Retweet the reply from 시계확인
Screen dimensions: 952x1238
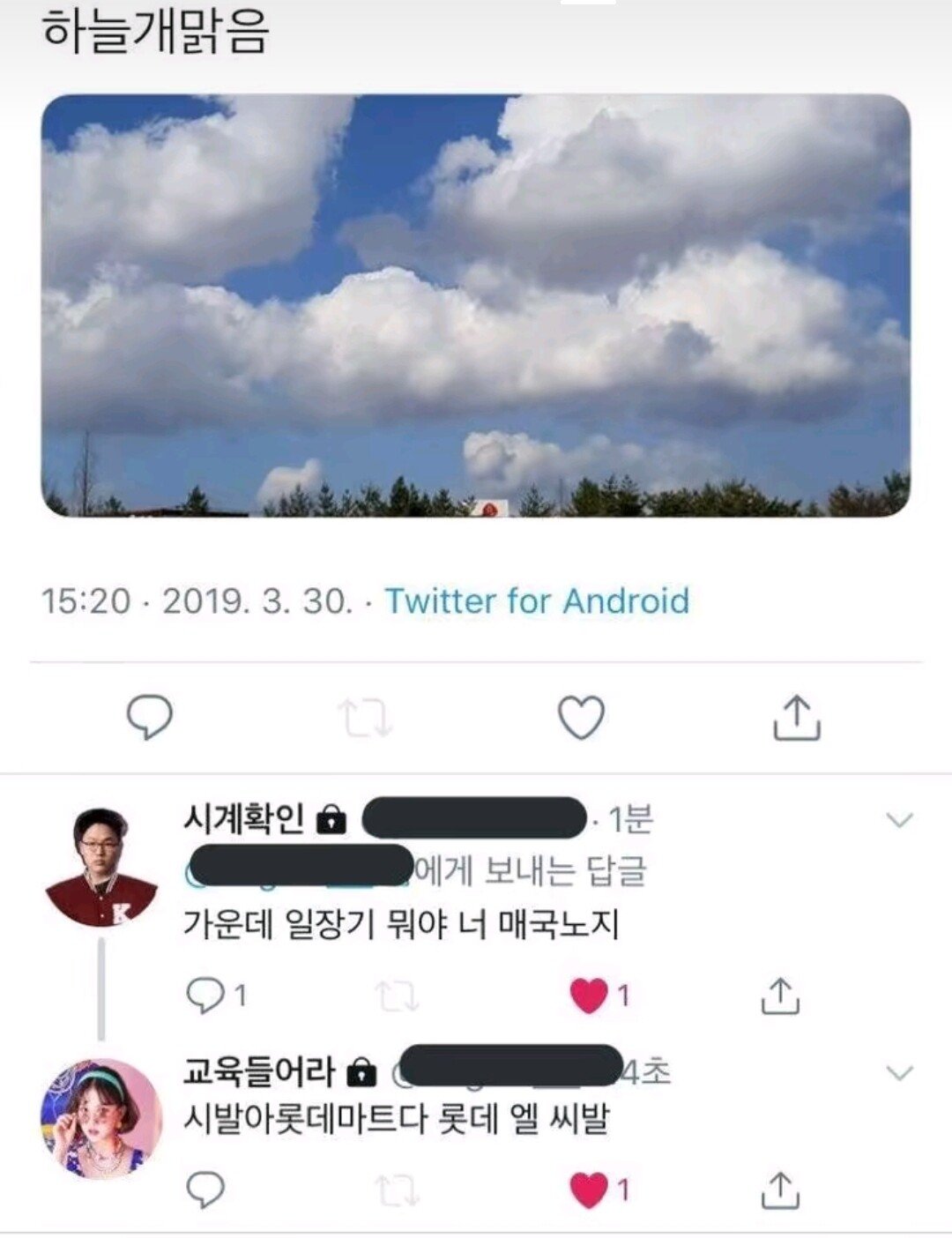click(x=396, y=996)
